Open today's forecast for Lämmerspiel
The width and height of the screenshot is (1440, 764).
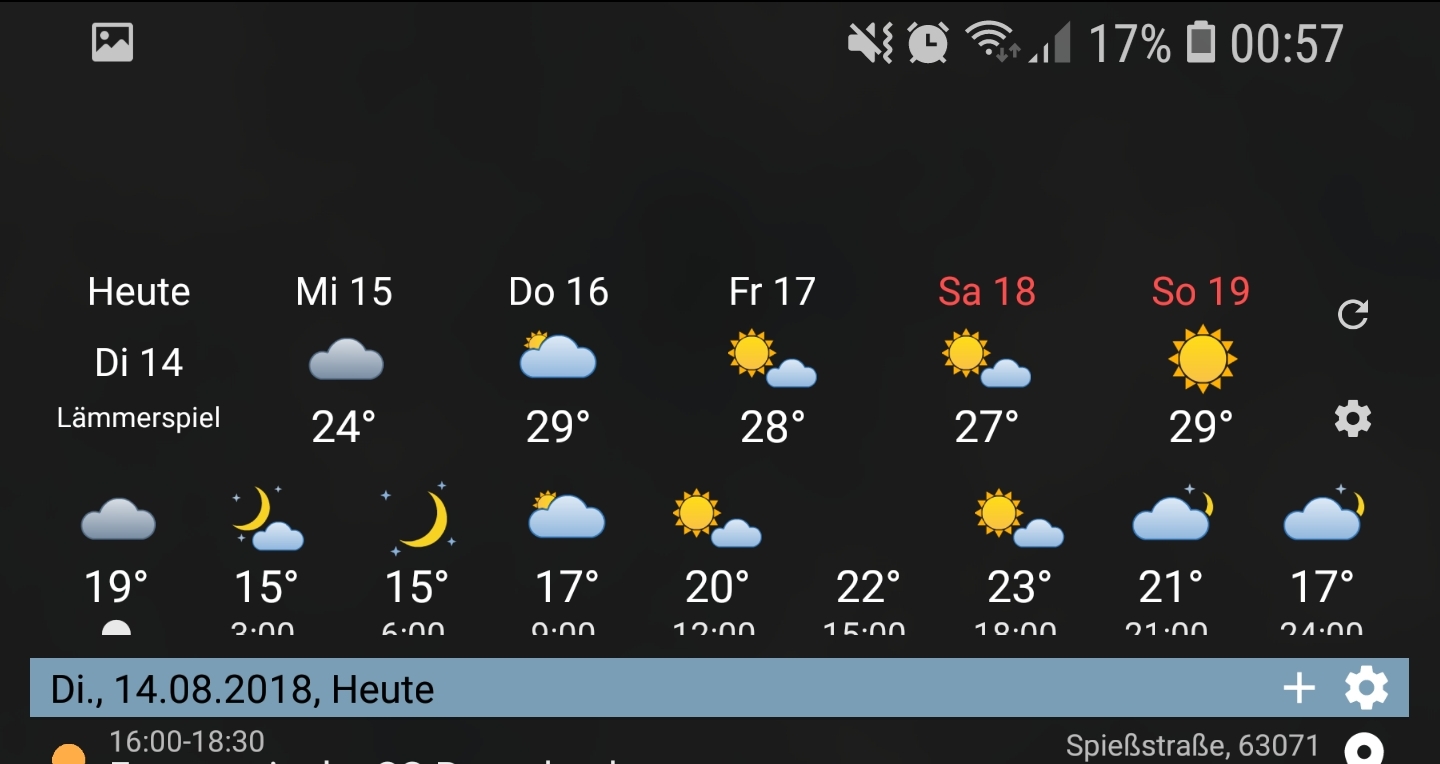(x=139, y=360)
